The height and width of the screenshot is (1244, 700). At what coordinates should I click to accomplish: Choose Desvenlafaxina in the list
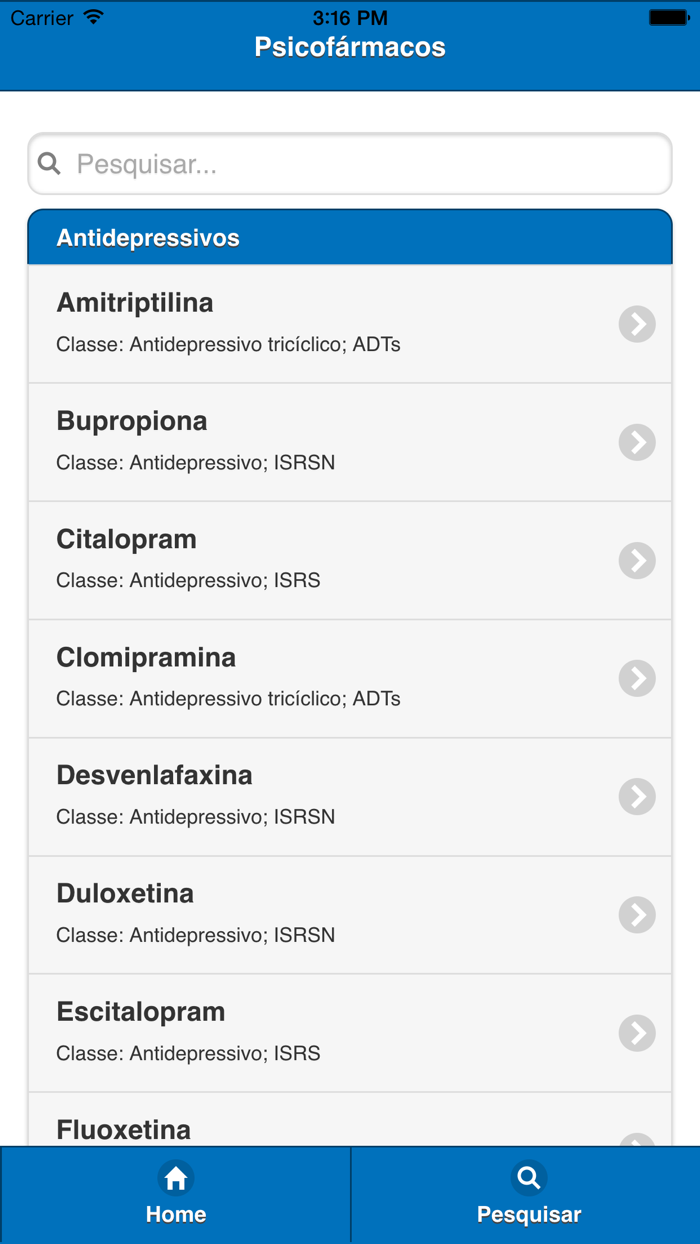click(350, 795)
